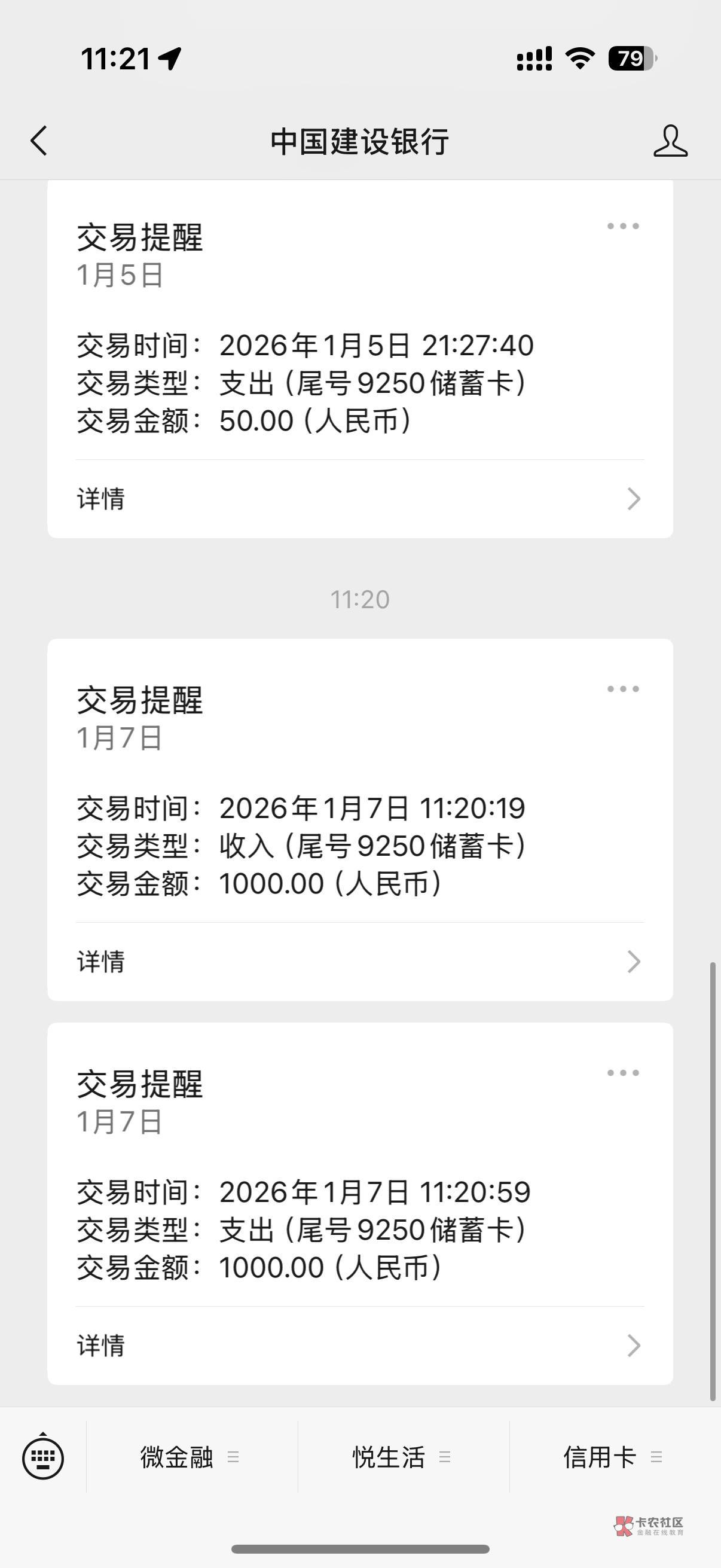This screenshot has height=1568, width=721.
Task: Open the official account profile icon
Action: (x=670, y=141)
